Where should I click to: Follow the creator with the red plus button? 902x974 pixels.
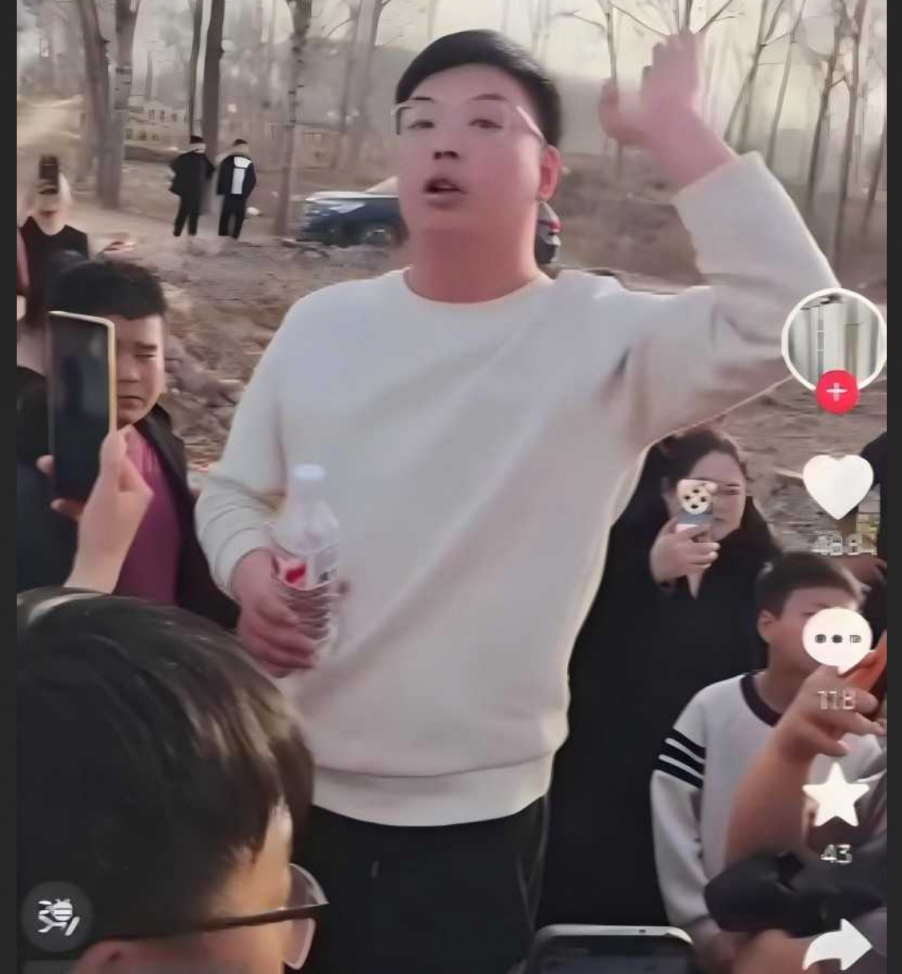(837, 391)
